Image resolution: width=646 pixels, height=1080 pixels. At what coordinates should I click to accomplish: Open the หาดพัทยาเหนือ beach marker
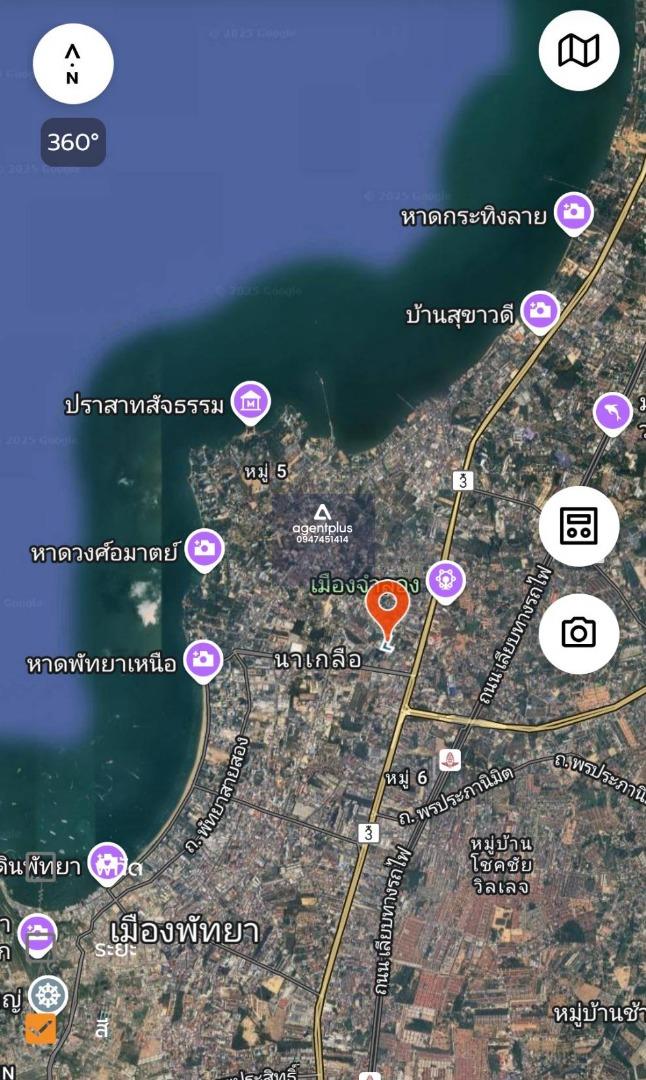click(x=203, y=660)
